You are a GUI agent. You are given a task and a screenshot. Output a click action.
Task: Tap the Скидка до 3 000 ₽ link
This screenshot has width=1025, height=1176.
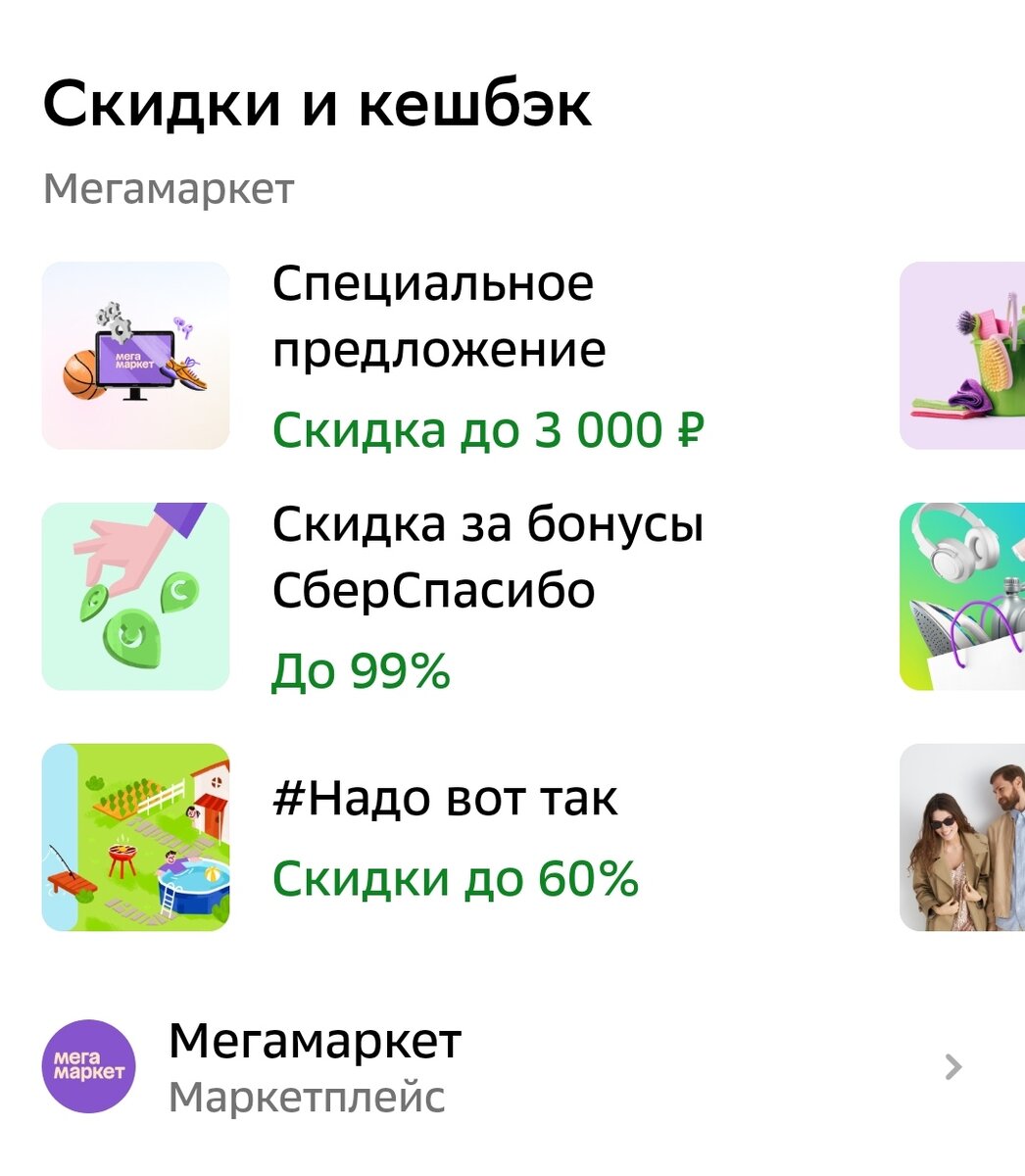pos(490,428)
